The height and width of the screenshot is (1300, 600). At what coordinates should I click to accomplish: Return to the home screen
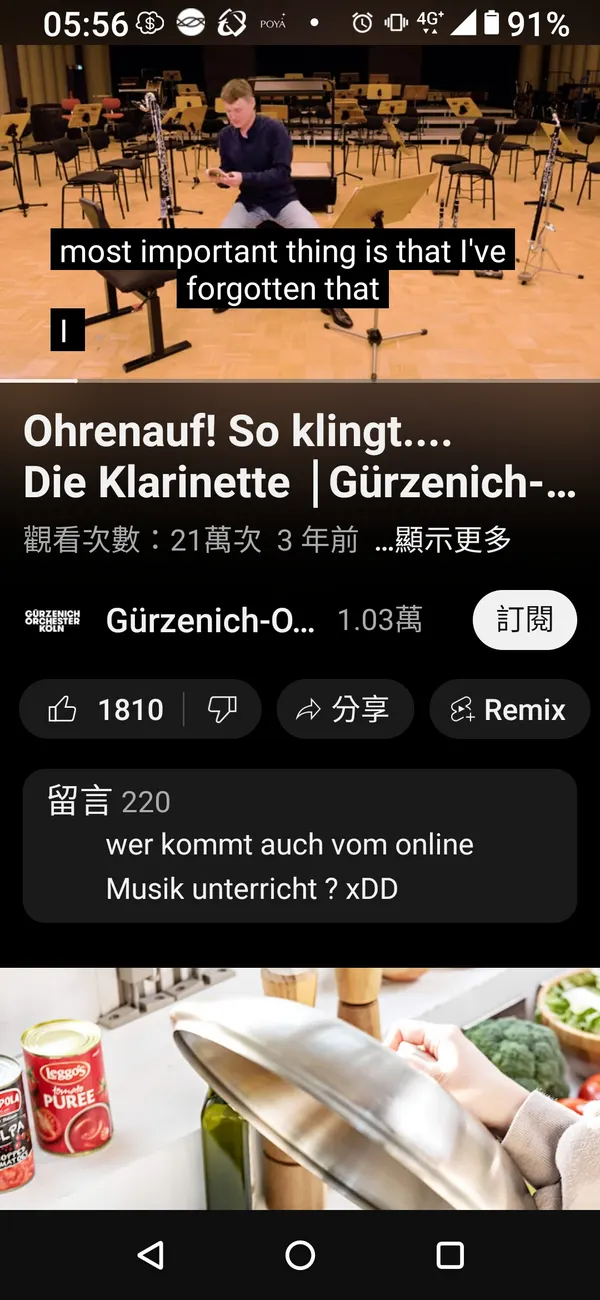pos(300,1255)
